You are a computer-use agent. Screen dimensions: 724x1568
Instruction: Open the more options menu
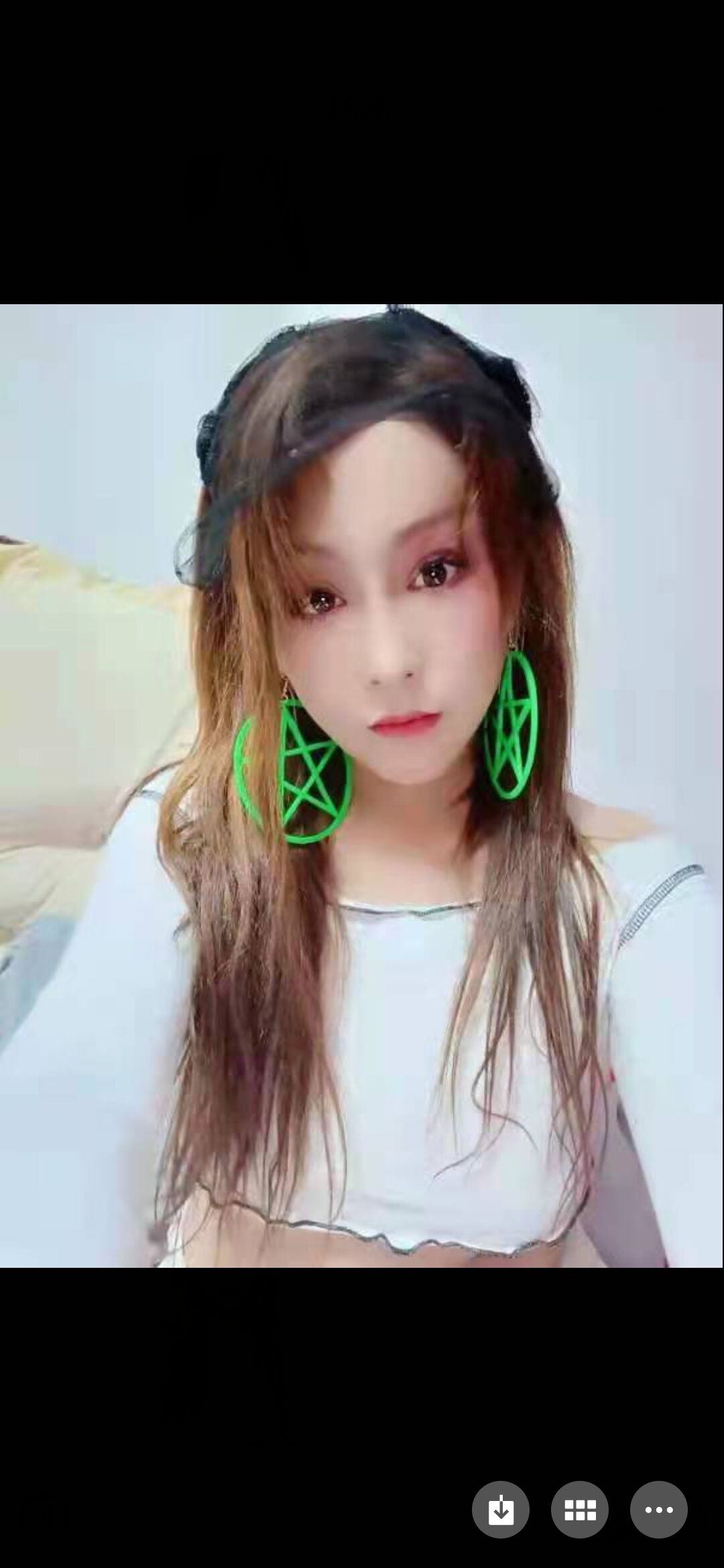pos(658,1510)
